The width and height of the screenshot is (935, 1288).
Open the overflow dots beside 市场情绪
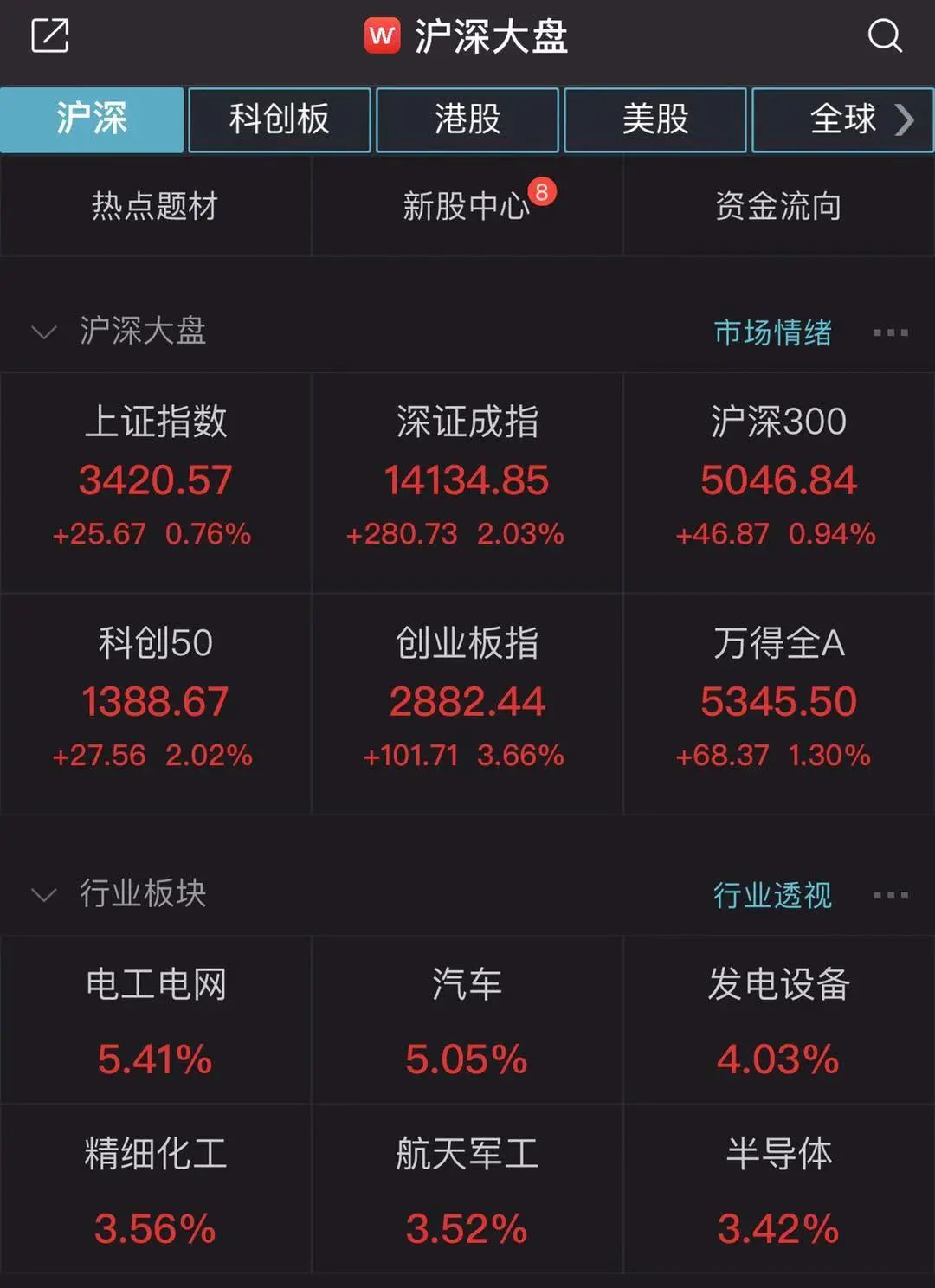pyautogui.click(x=890, y=332)
